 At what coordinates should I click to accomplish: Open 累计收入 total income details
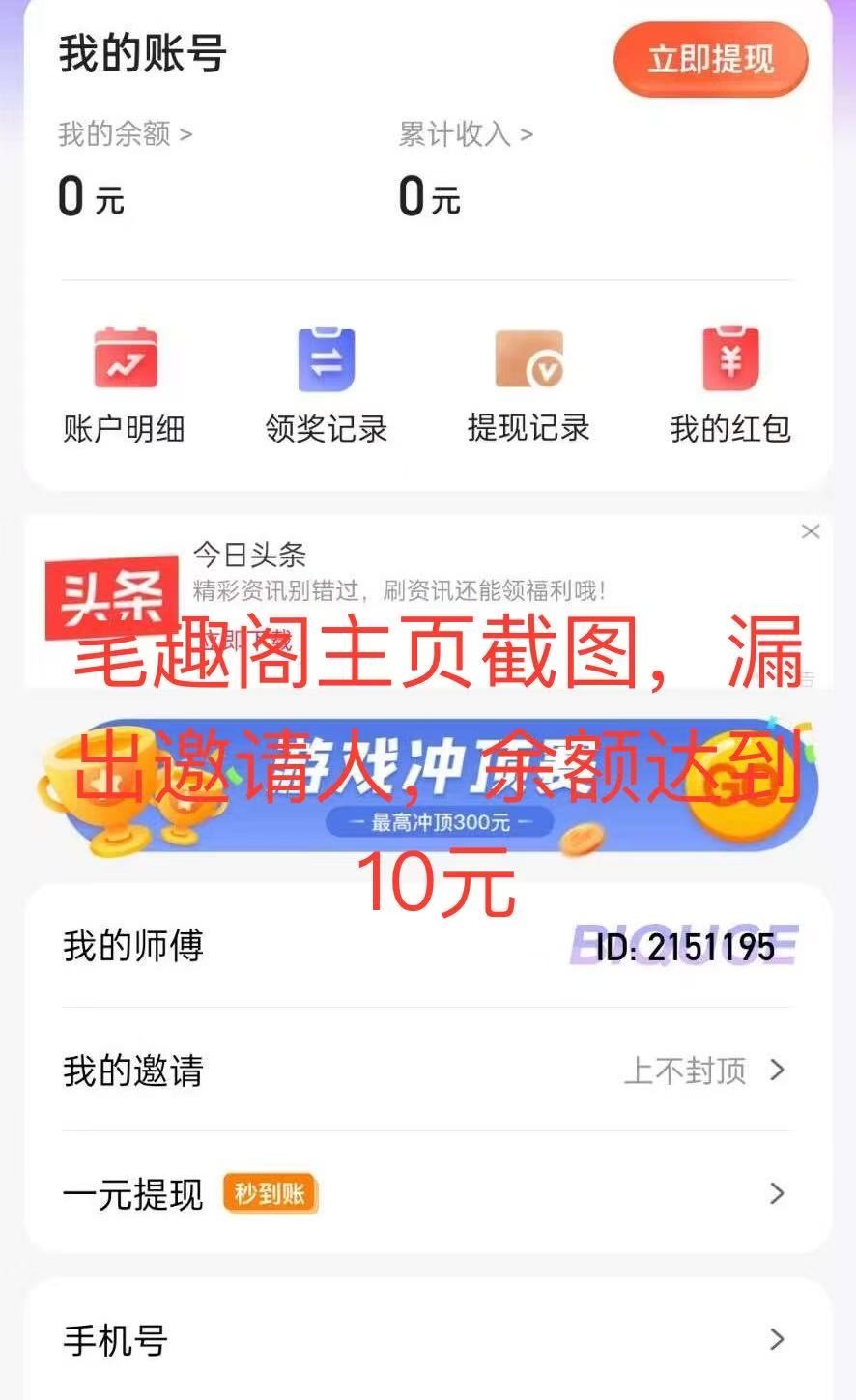(x=465, y=133)
